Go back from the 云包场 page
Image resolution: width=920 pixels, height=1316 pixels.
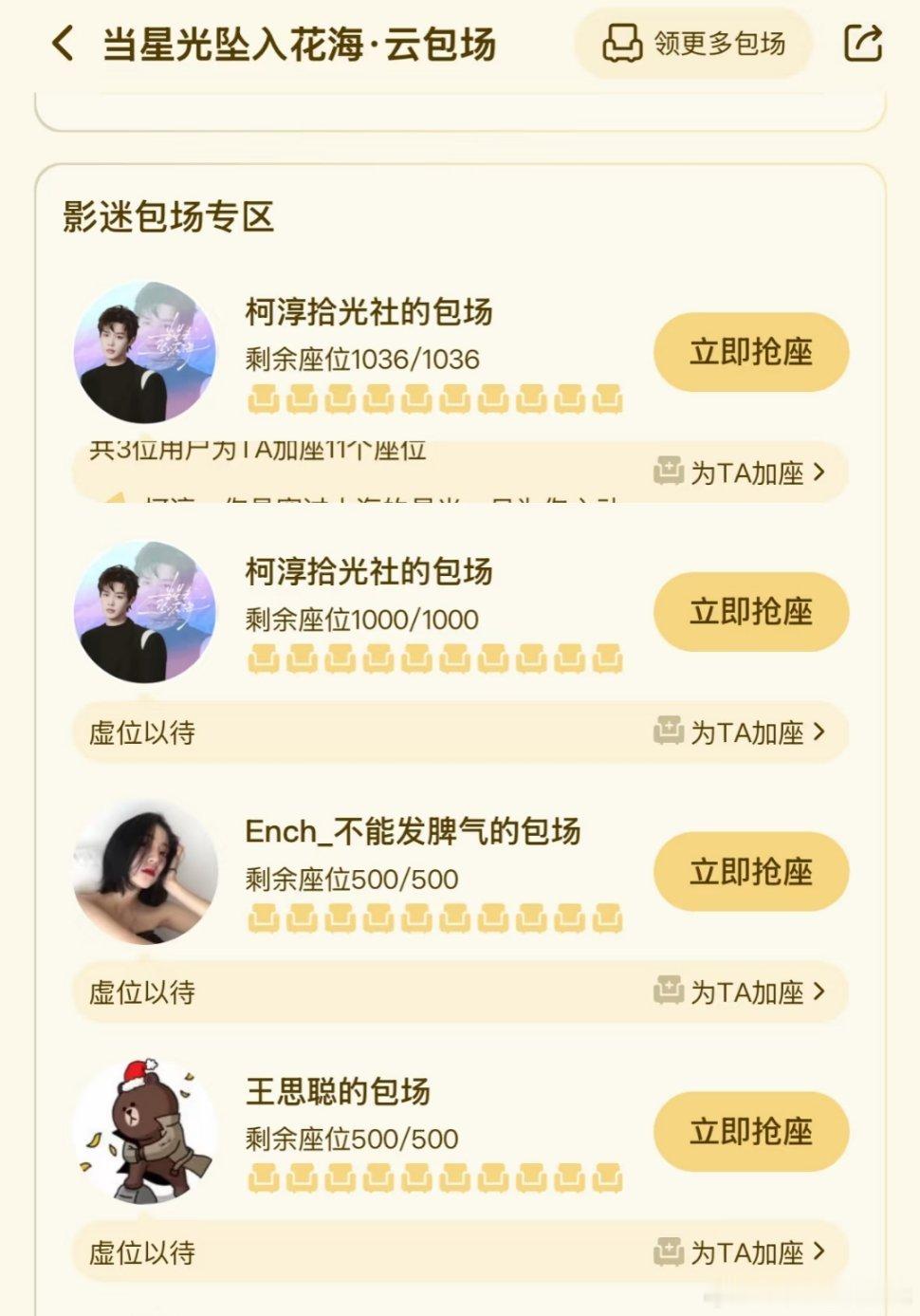point(63,44)
